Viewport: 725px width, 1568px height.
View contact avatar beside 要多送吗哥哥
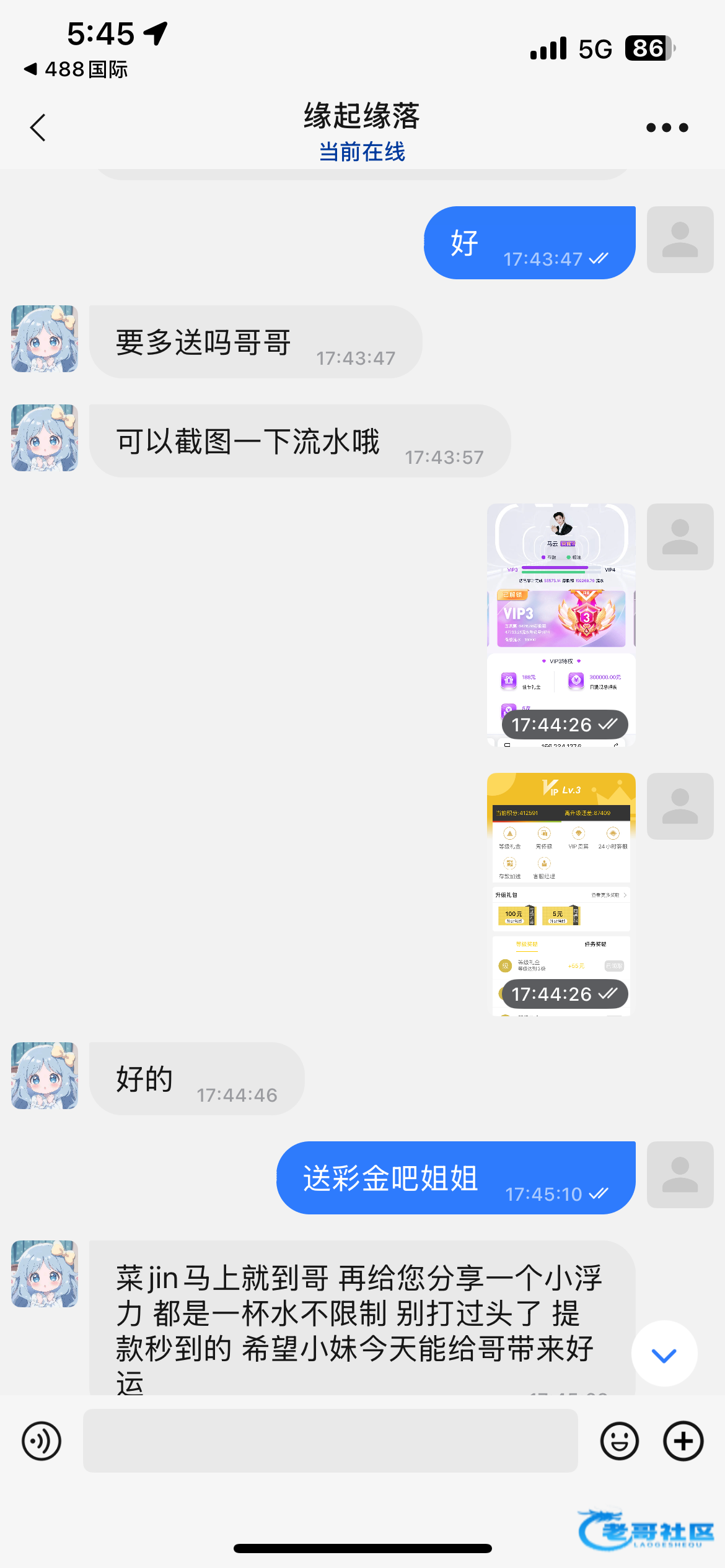[x=45, y=339]
